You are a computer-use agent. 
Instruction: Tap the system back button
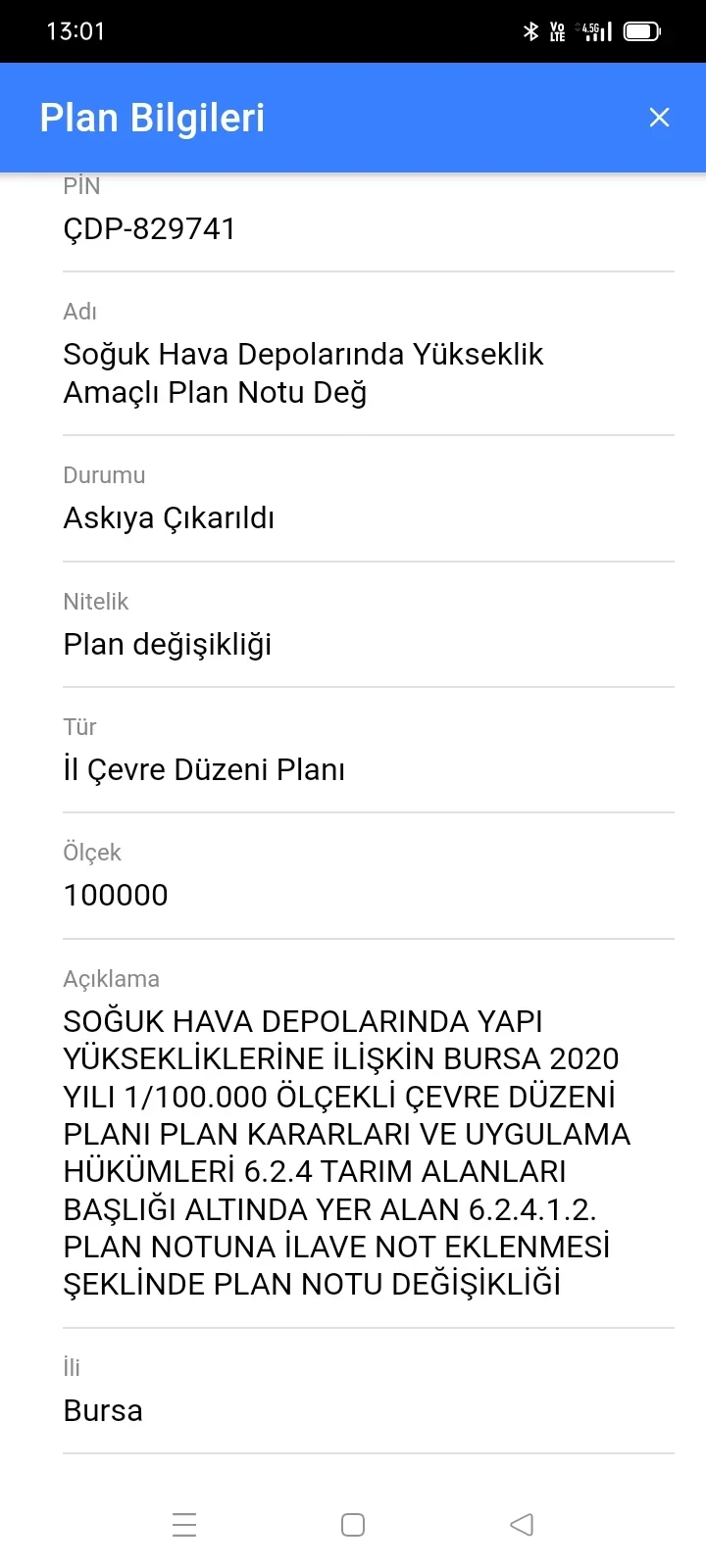(x=522, y=1524)
